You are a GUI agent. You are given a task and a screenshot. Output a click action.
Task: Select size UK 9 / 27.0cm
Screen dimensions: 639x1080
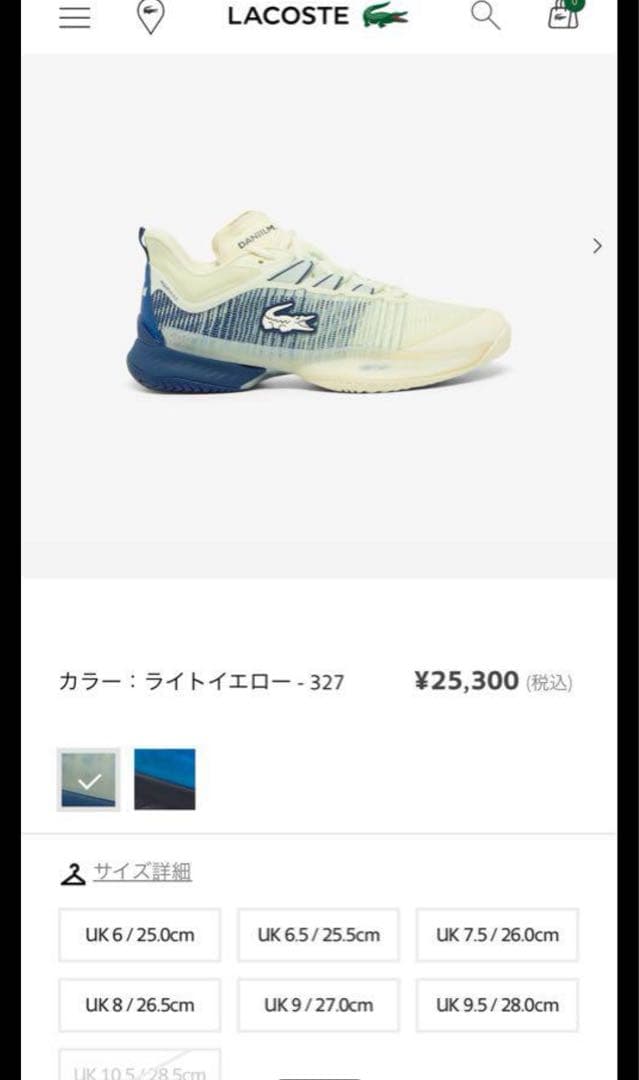pos(318,1005)
